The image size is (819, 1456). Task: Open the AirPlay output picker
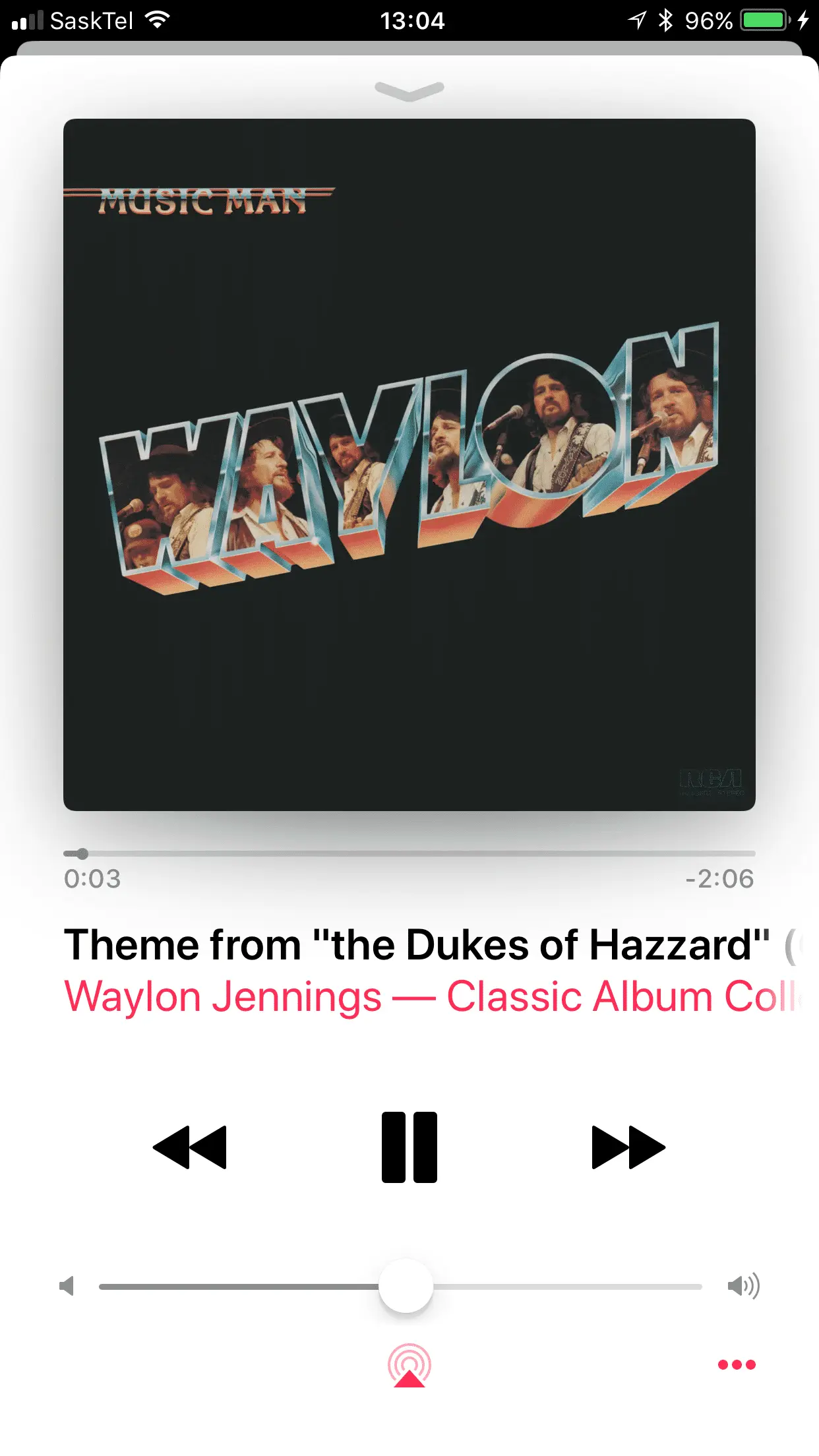click(x=409, y=1365)
